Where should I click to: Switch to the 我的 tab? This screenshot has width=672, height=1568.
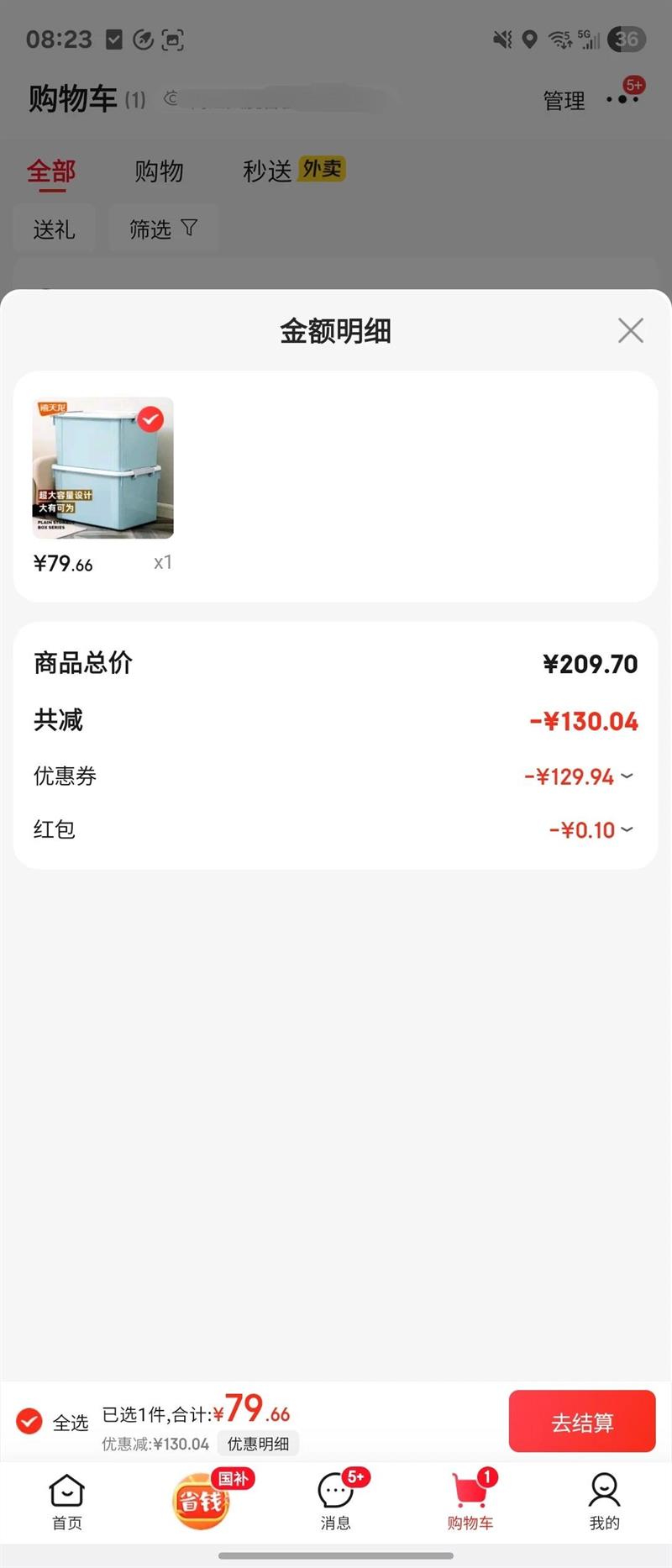pos(604,1501)
